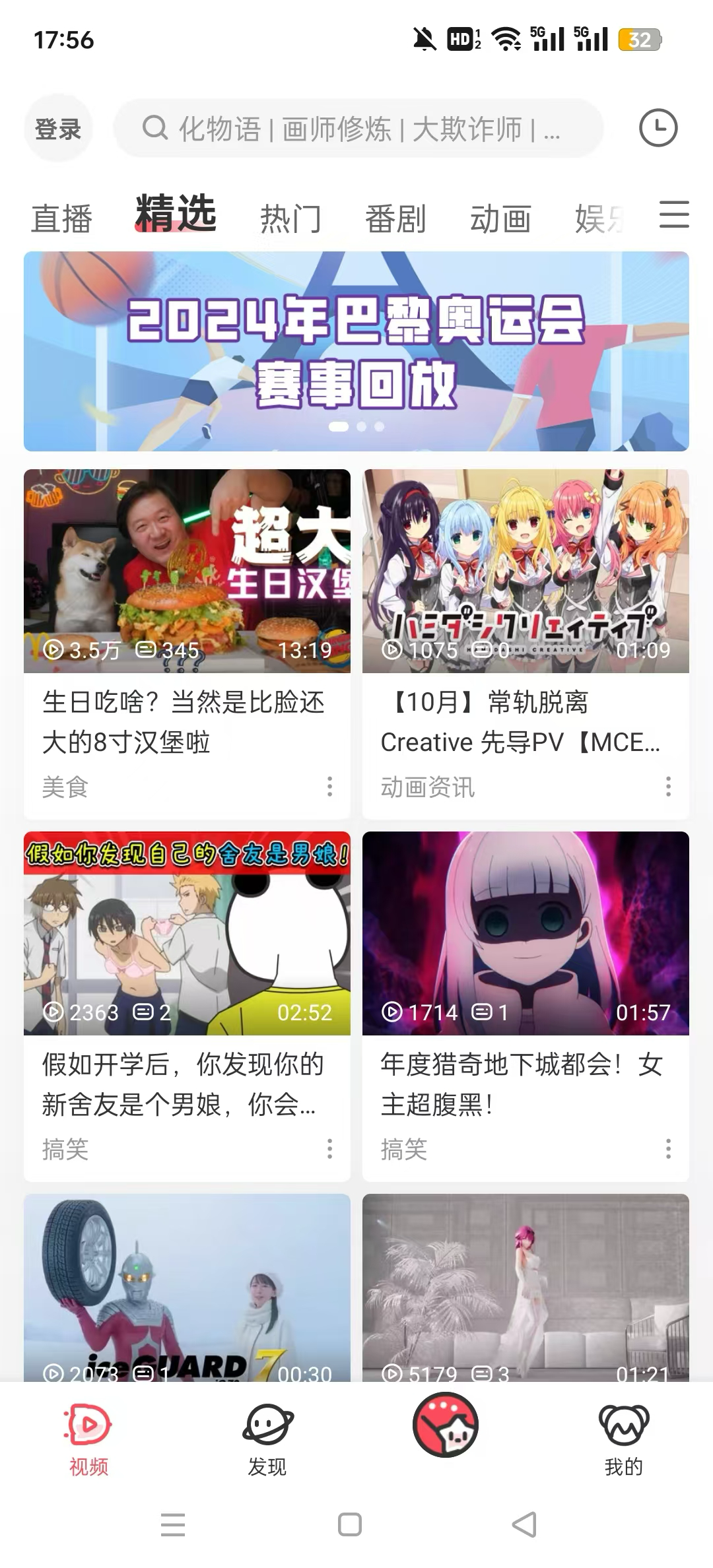Play the 年度猎奇地下城都会 video

click(526, 933)
